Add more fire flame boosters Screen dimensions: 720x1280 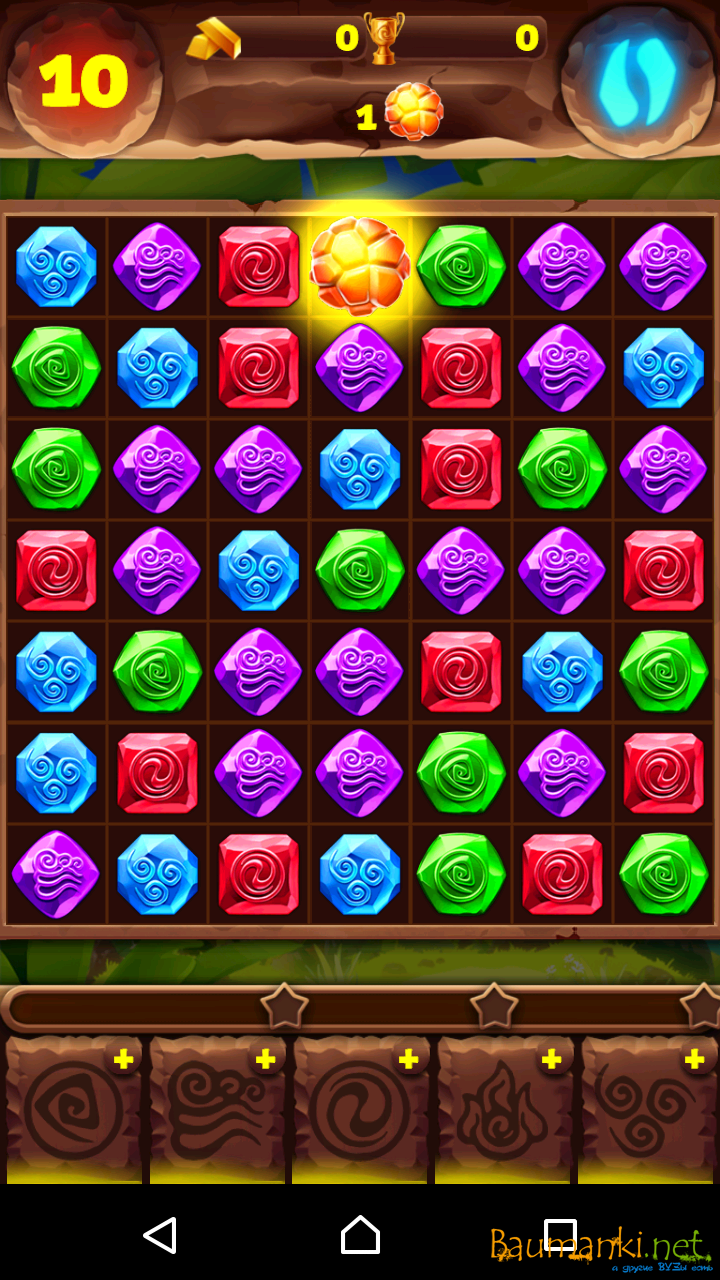click(551, 1060)
